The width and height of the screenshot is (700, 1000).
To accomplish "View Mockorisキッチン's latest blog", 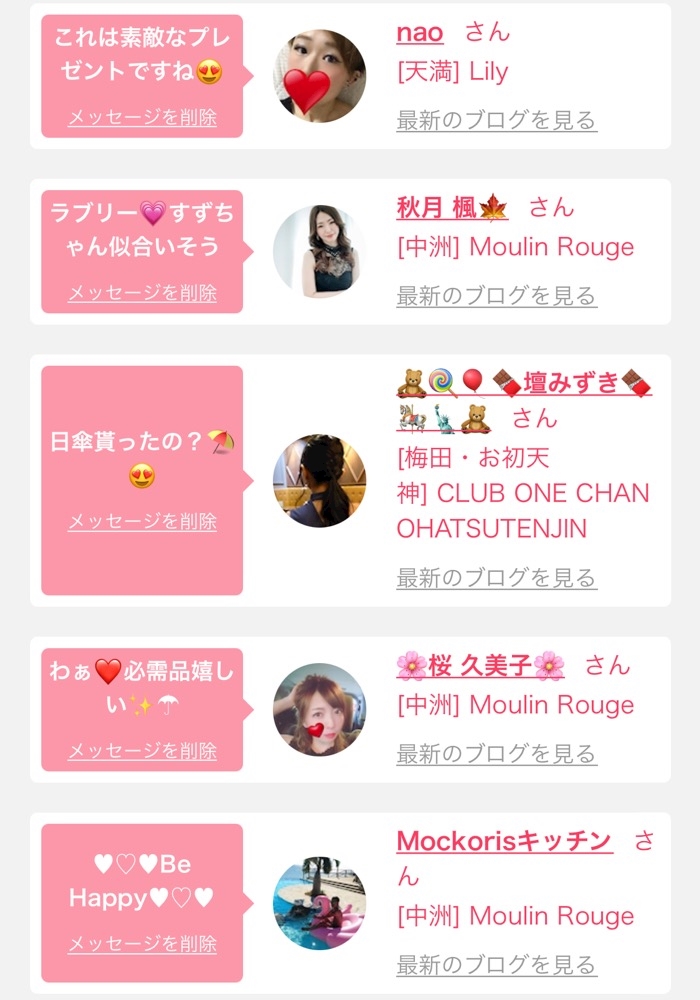I will pos(497,964).
